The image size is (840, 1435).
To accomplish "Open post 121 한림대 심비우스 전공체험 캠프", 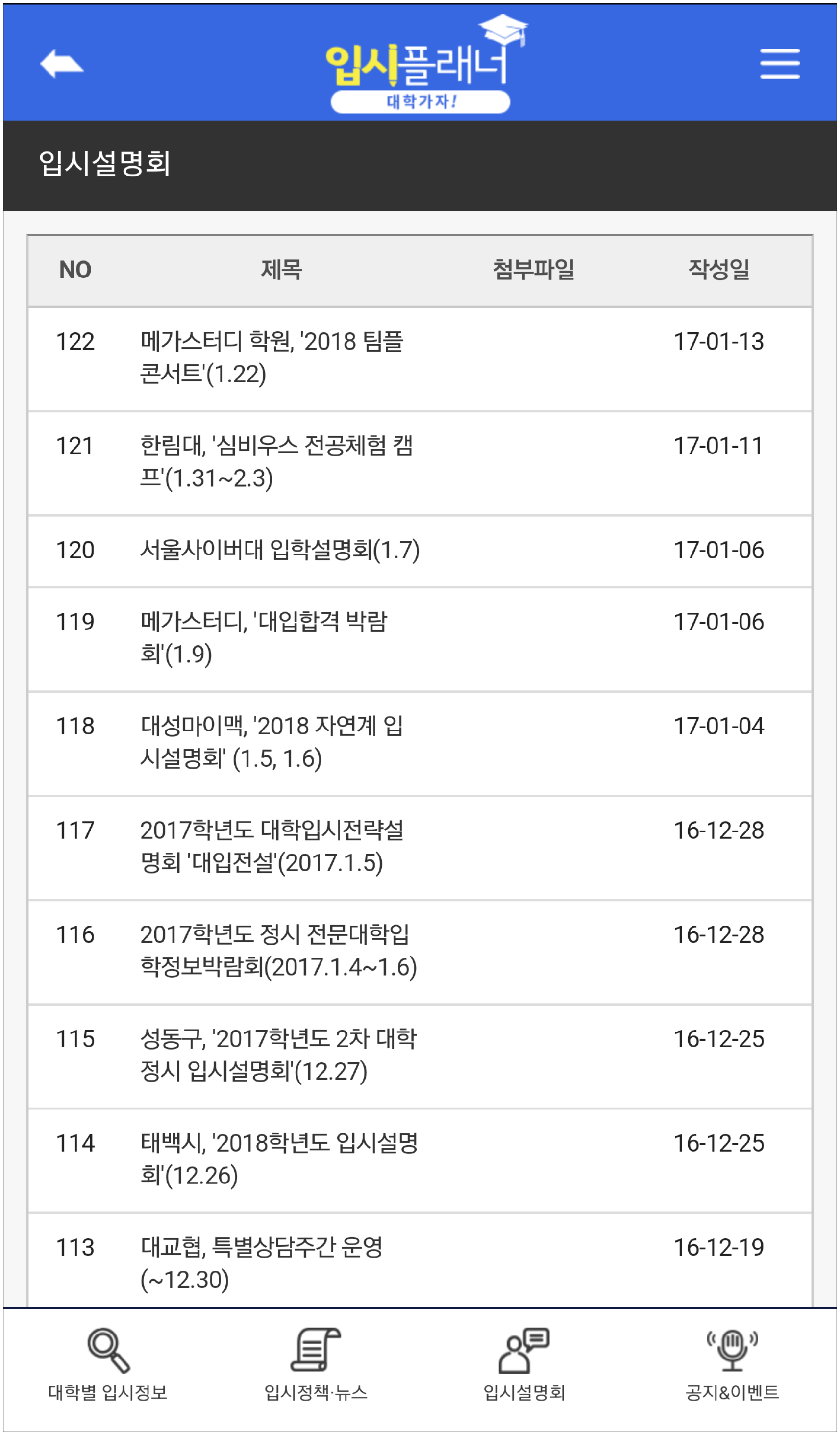I will click(x=276, y=462).
